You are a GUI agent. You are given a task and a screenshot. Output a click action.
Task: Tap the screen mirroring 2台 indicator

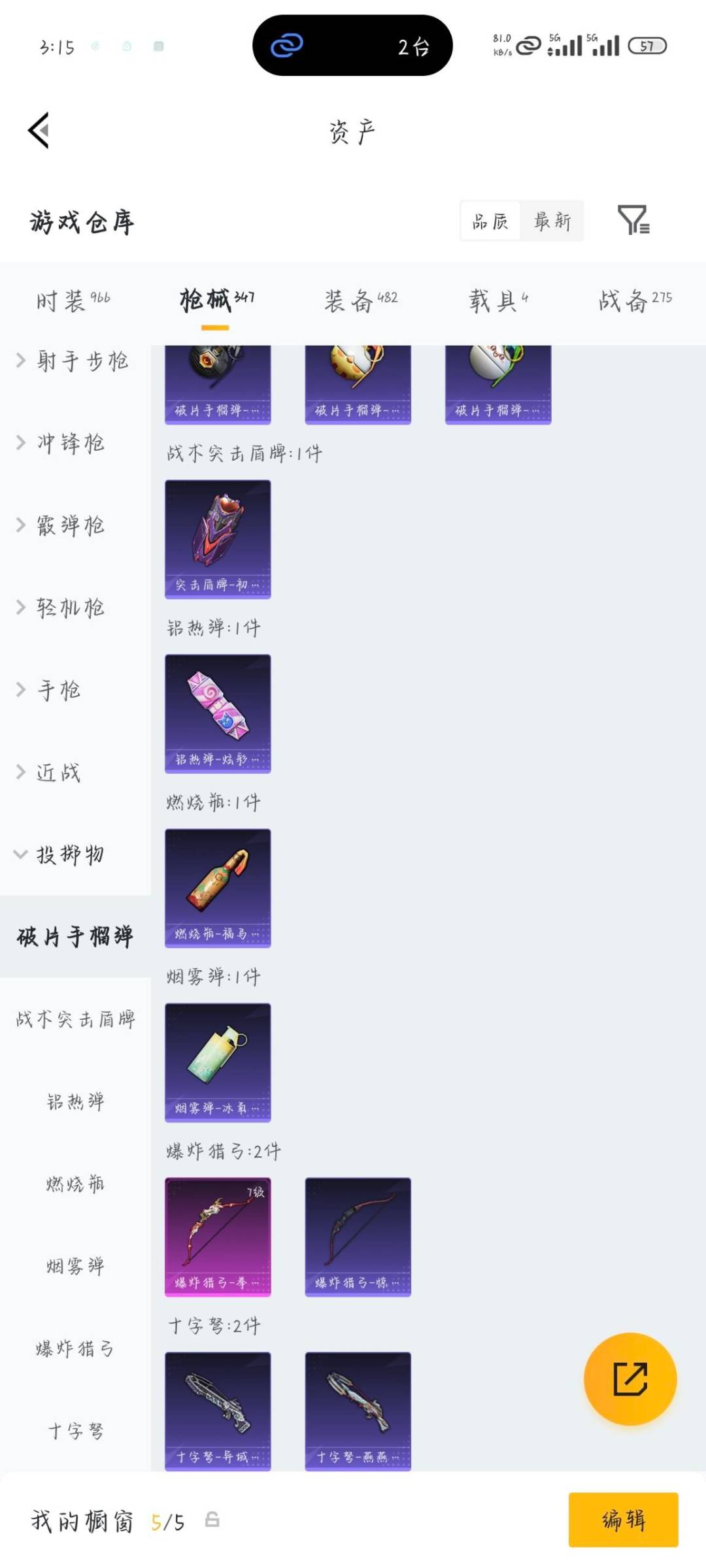click(353, 44)
